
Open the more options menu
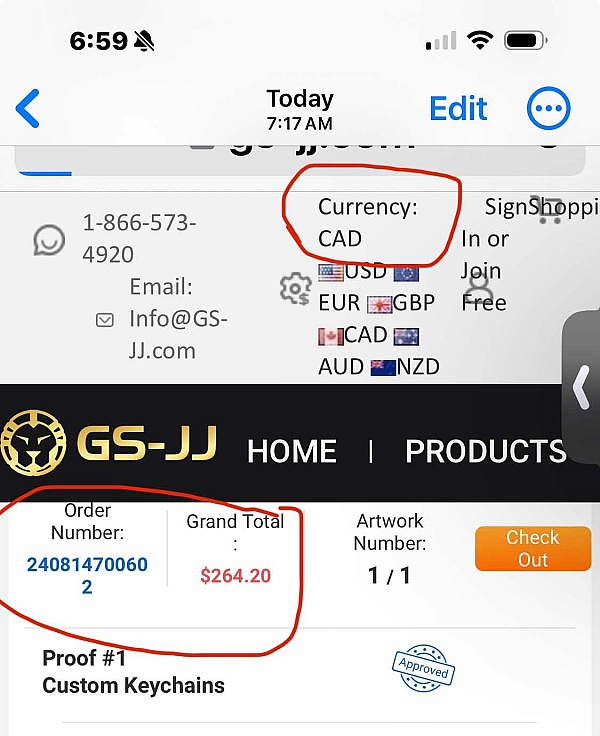coord(548,108)
